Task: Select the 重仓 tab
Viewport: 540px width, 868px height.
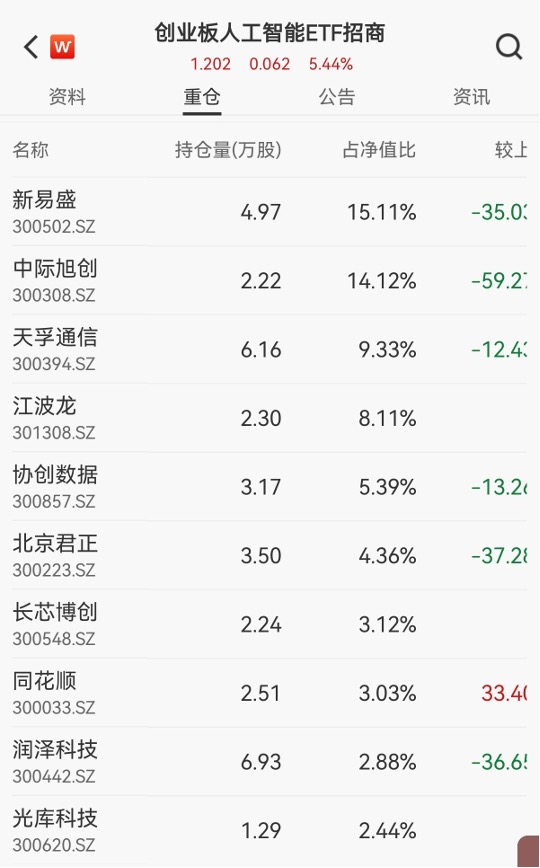Action: [202, 97]
